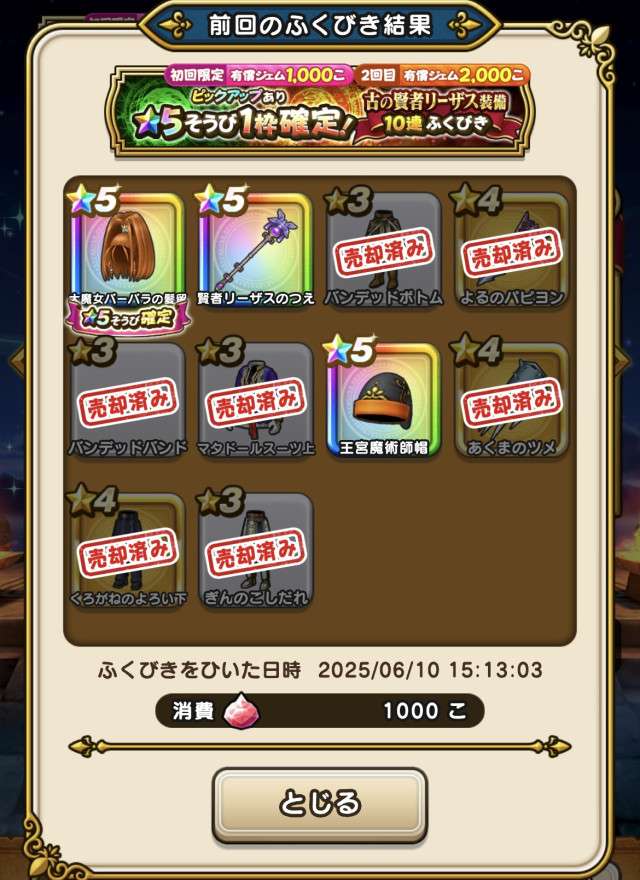Image resolution: width=640 pixels, height=880 pixels.
Task: Close the dialog with とじる button
Action: (x=319, y=801)
